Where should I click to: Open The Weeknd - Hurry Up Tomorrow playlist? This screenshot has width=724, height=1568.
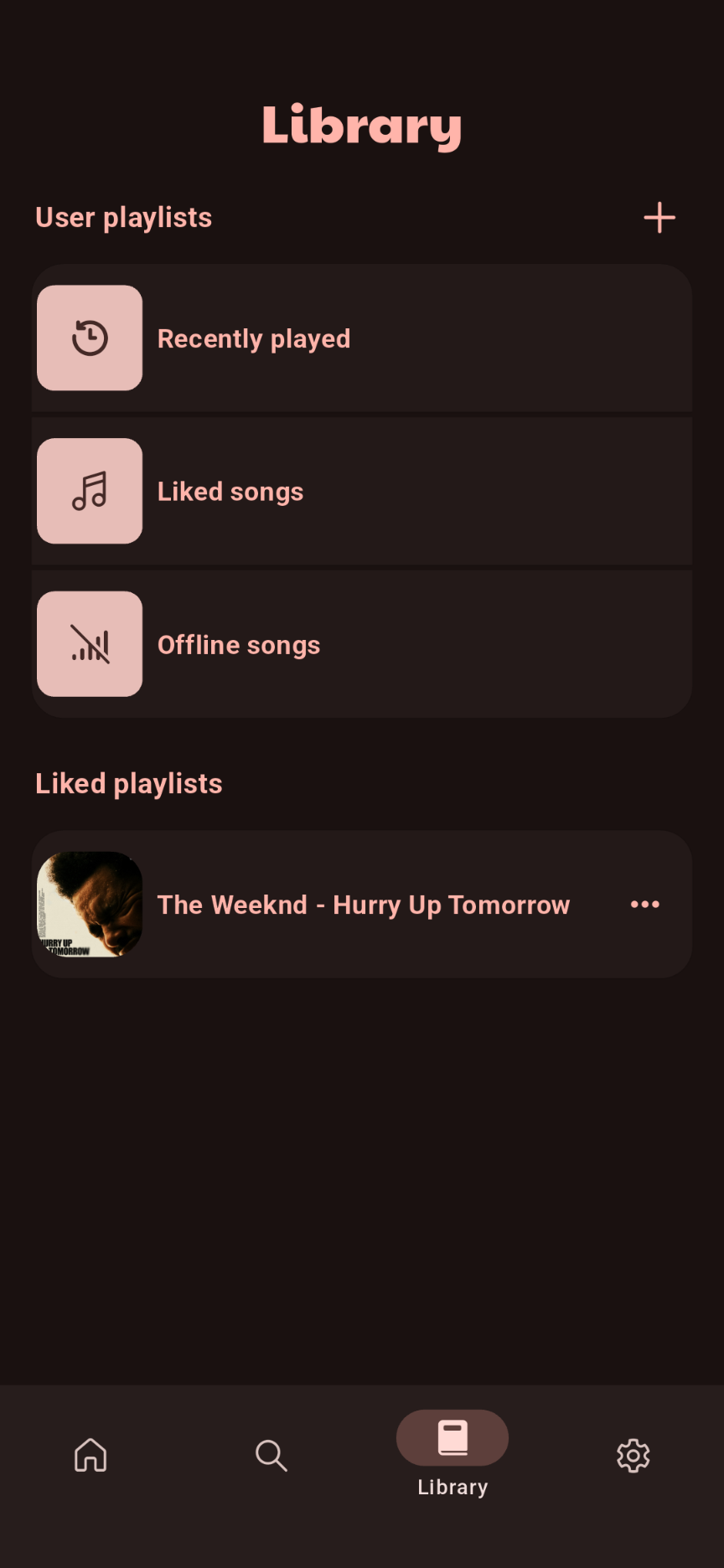click(x=364, y=904)
